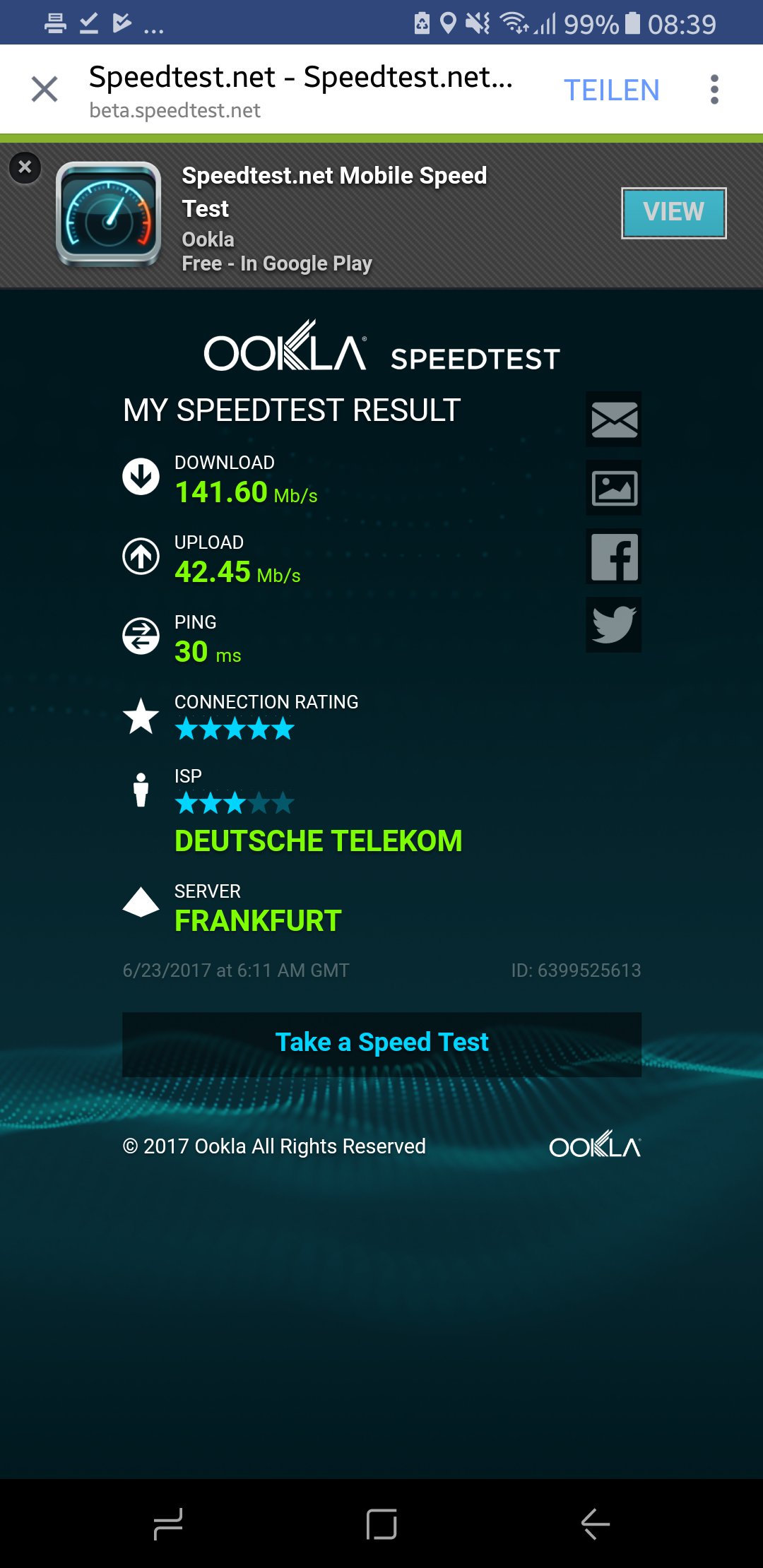Open the result as an image
The image size is (763, 1568).
614,488
